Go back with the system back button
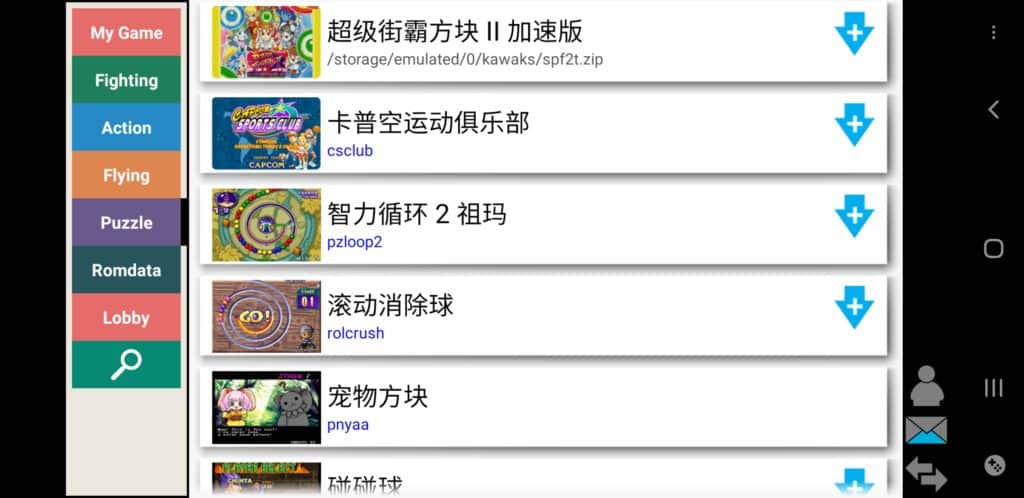The image size is (1024, 498). pyautogui.click(x=993, y=110)
